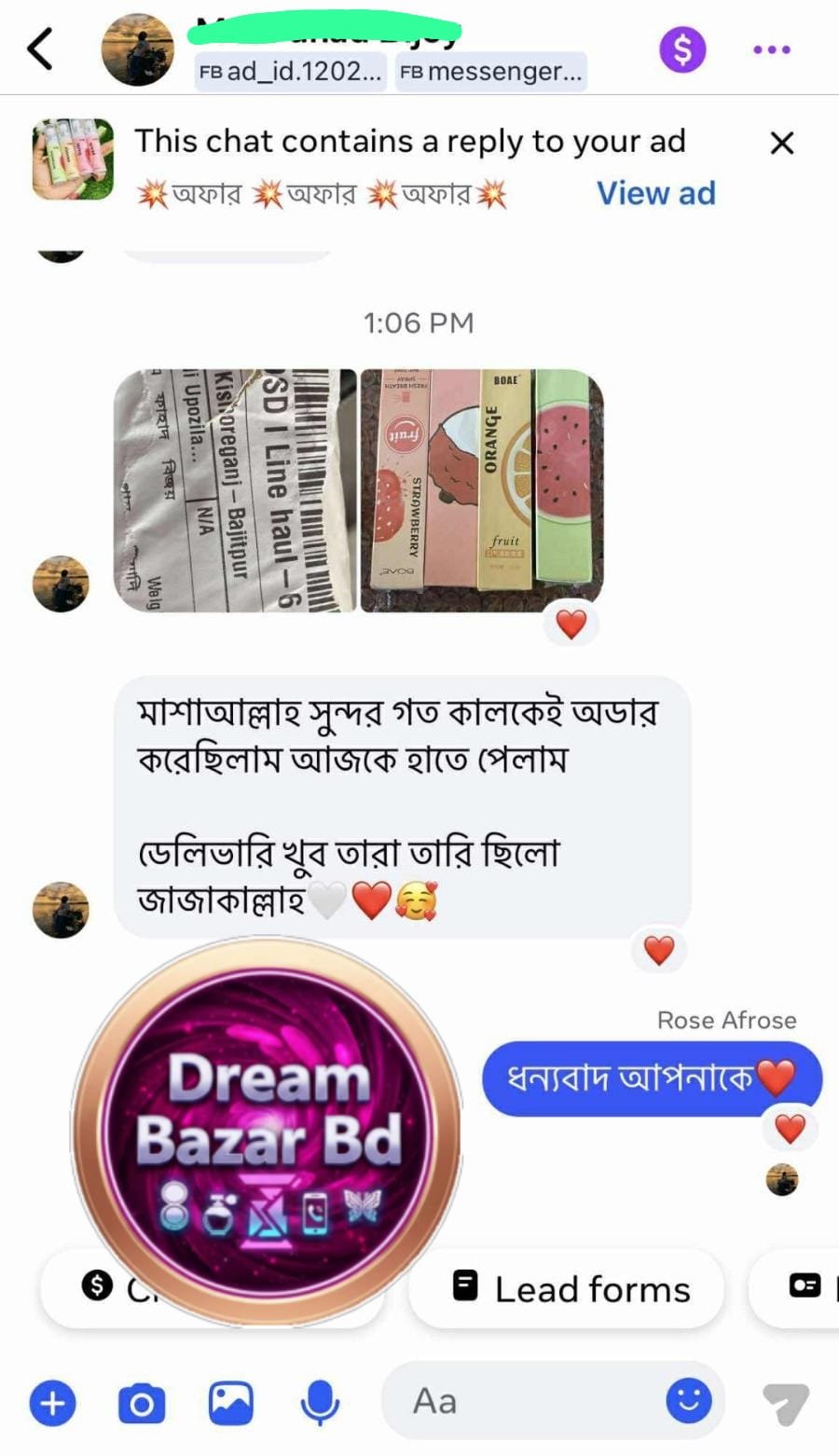Dismiss the ad reply banner
Viewport: 839px width, 1456px height.
(782, 143)
